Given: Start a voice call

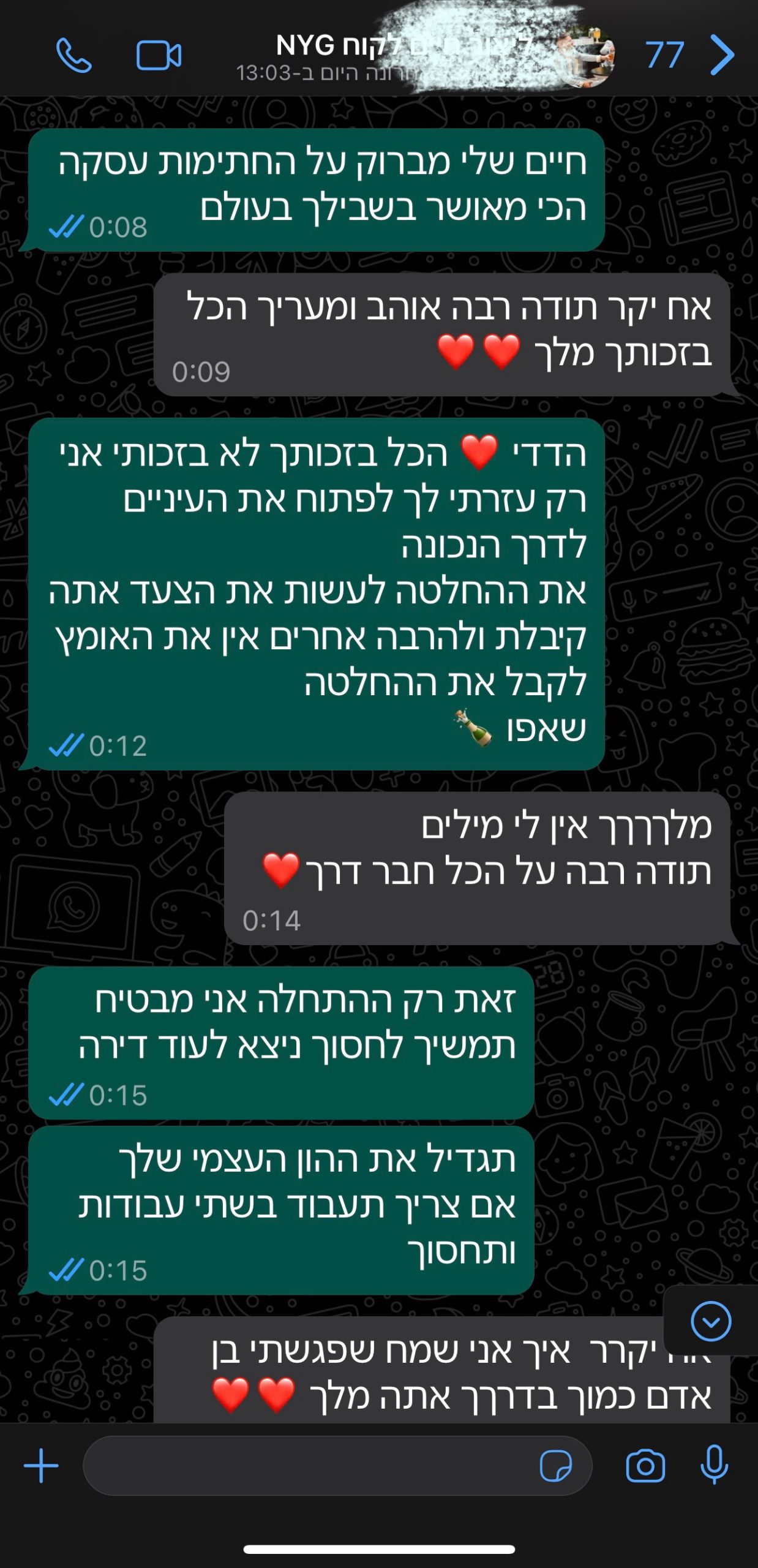Looking at the screenshot, I should (74, 55).
